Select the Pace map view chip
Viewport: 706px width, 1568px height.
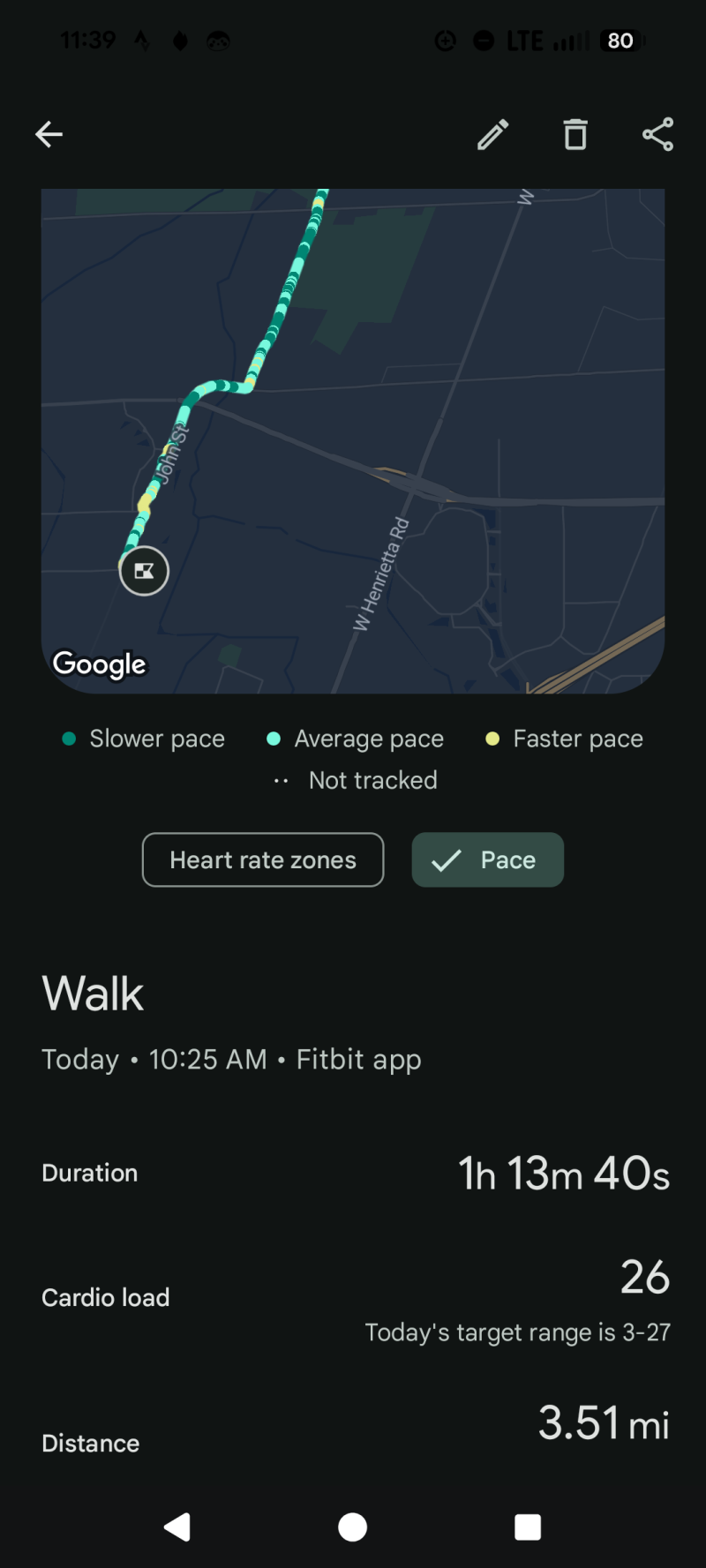coord(487,859)
